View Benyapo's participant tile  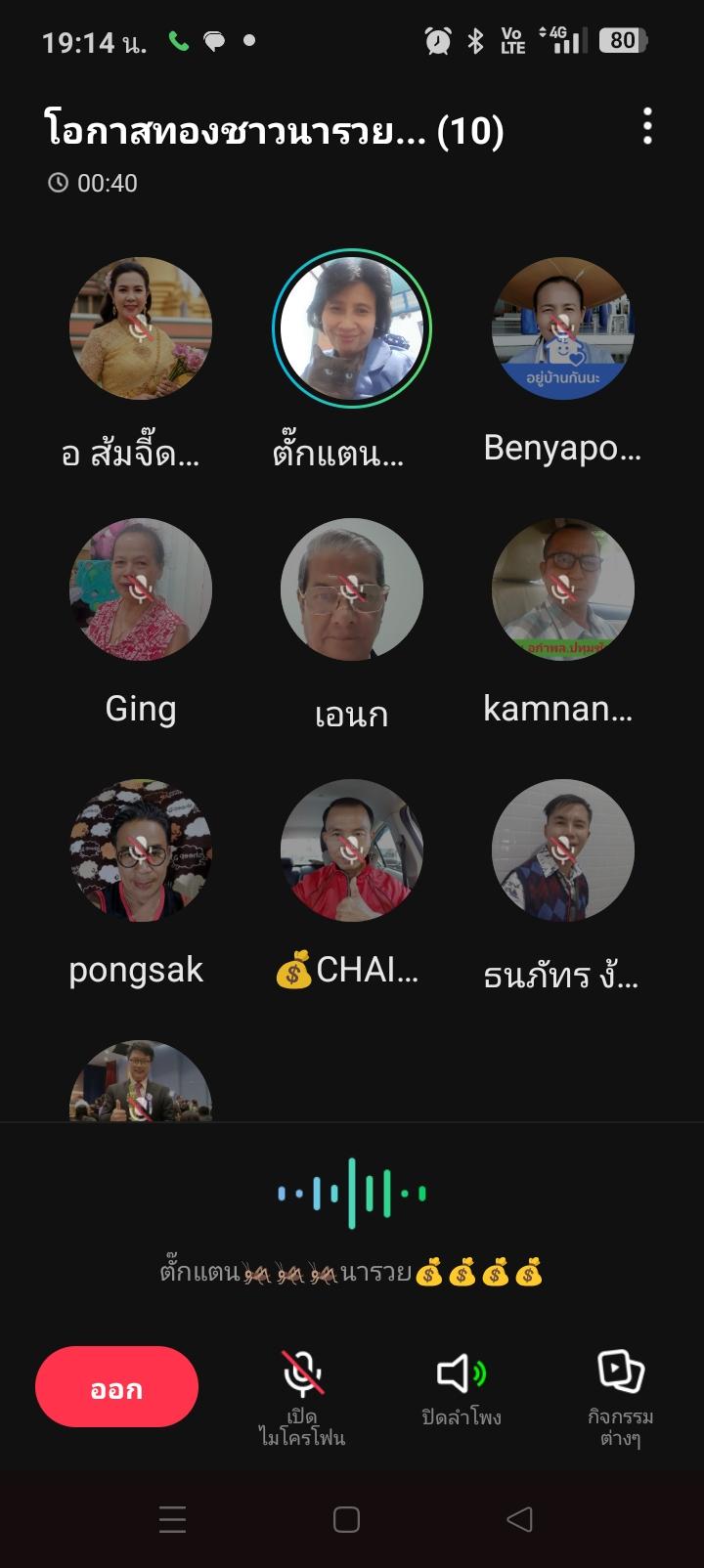(x=562, y=328)
